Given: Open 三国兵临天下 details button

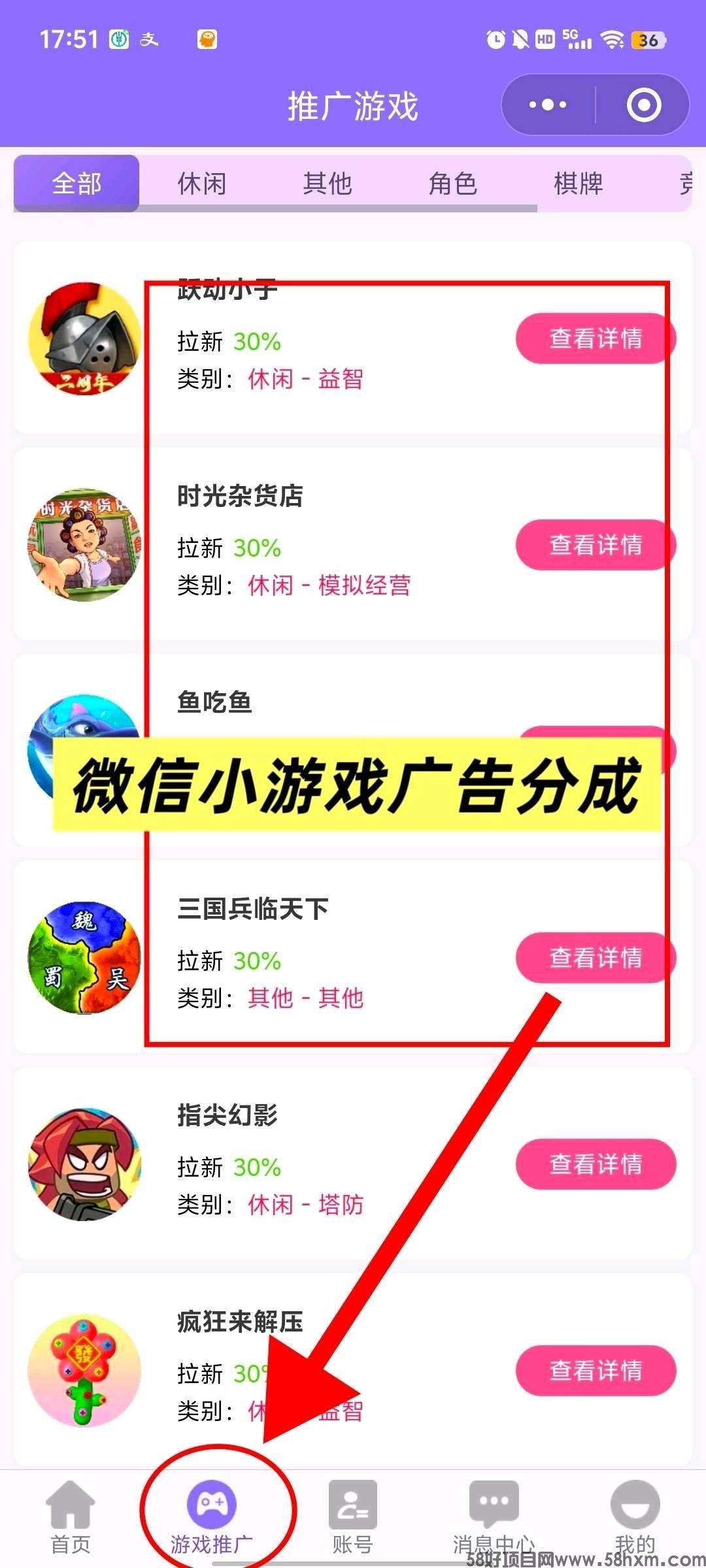Looking at the screenshot, I should point(594,958).
